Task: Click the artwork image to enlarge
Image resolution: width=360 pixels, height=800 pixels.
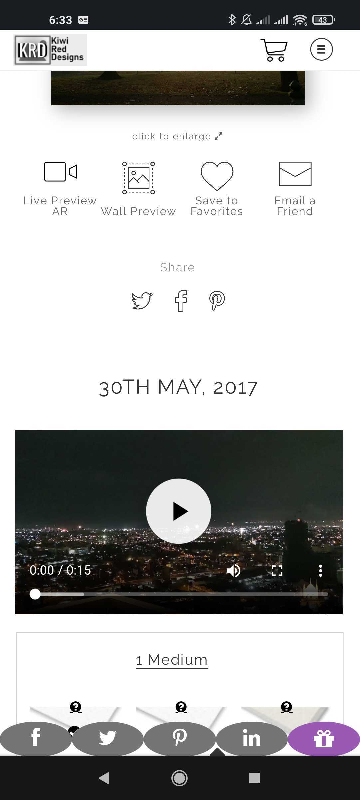Action: click(178, 88)
